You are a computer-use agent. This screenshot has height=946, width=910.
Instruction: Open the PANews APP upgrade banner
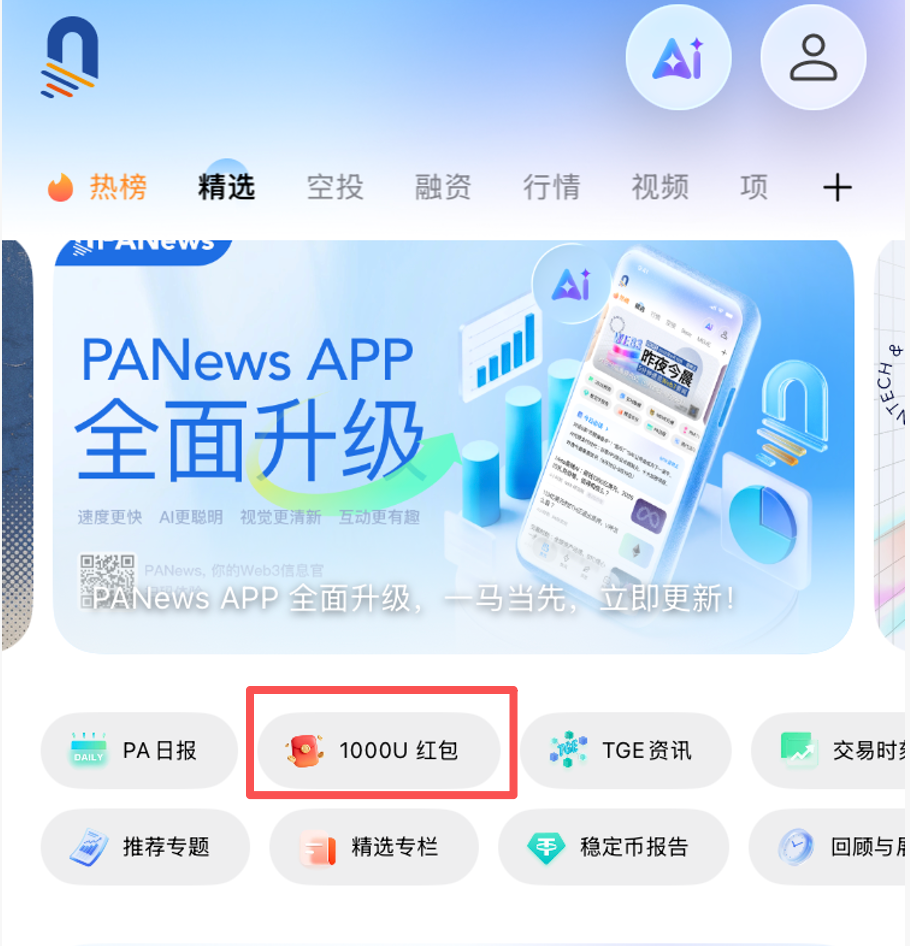click(453, 445)
